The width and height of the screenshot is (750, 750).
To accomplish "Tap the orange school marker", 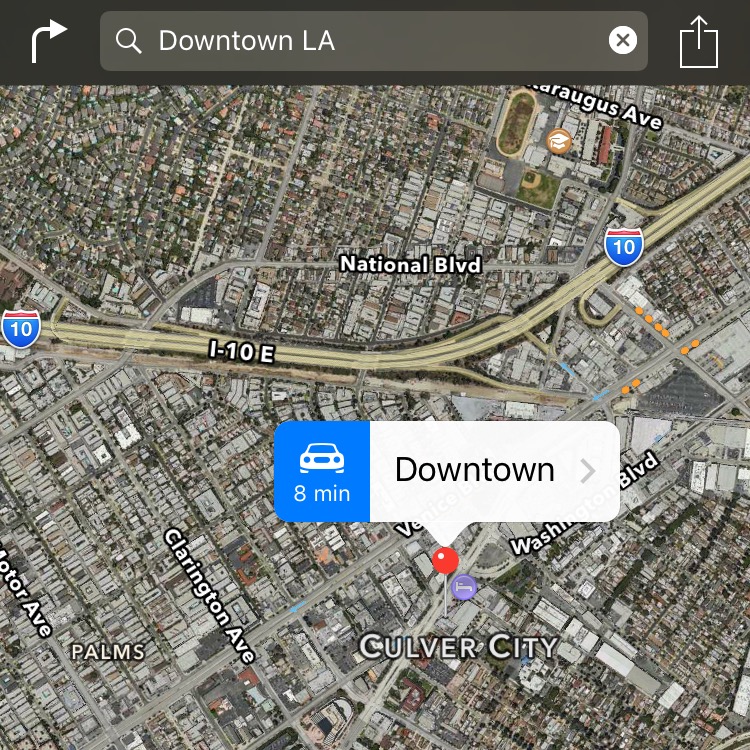I will coord(559,142).
